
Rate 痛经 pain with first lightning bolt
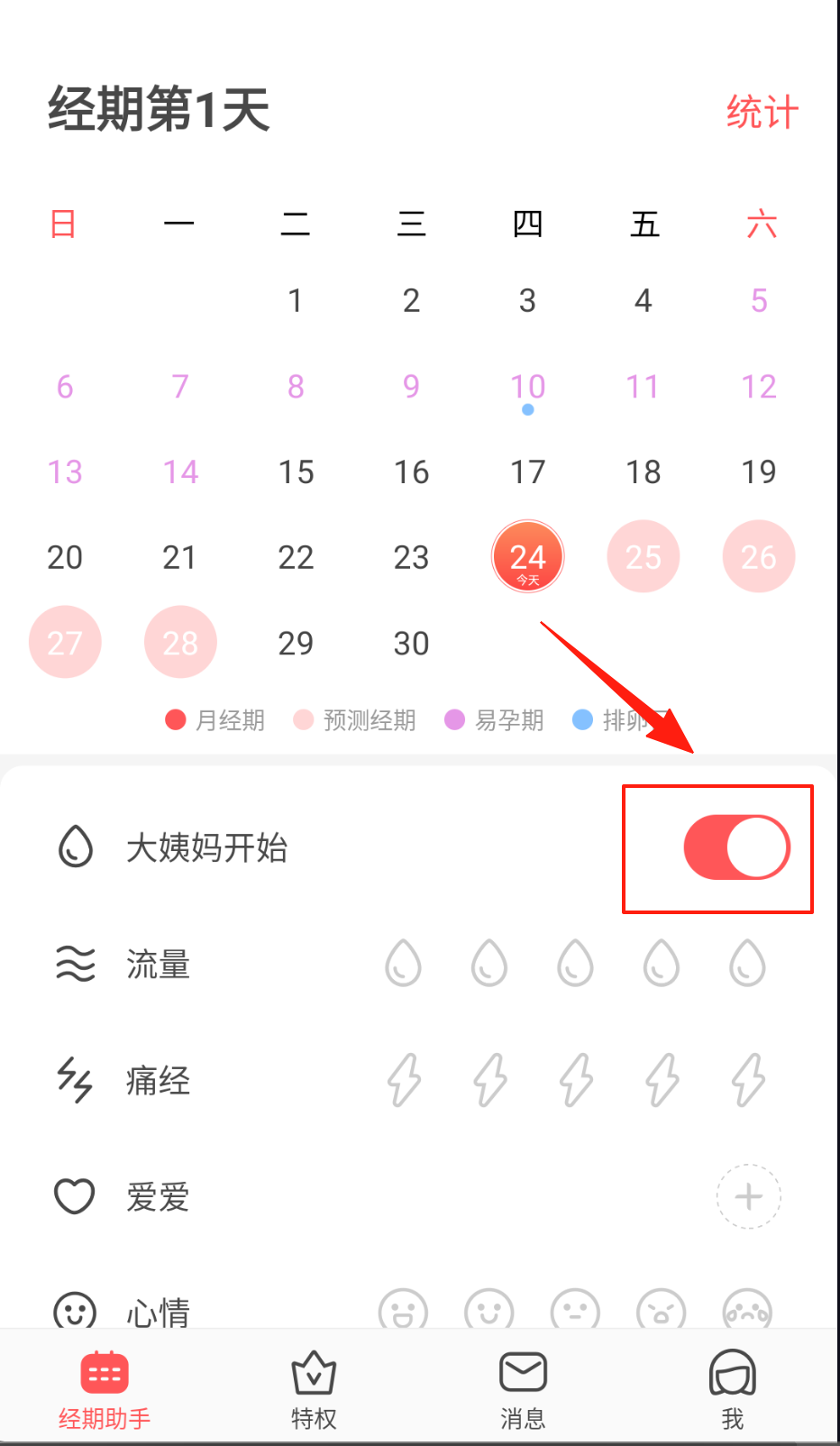404,1079
